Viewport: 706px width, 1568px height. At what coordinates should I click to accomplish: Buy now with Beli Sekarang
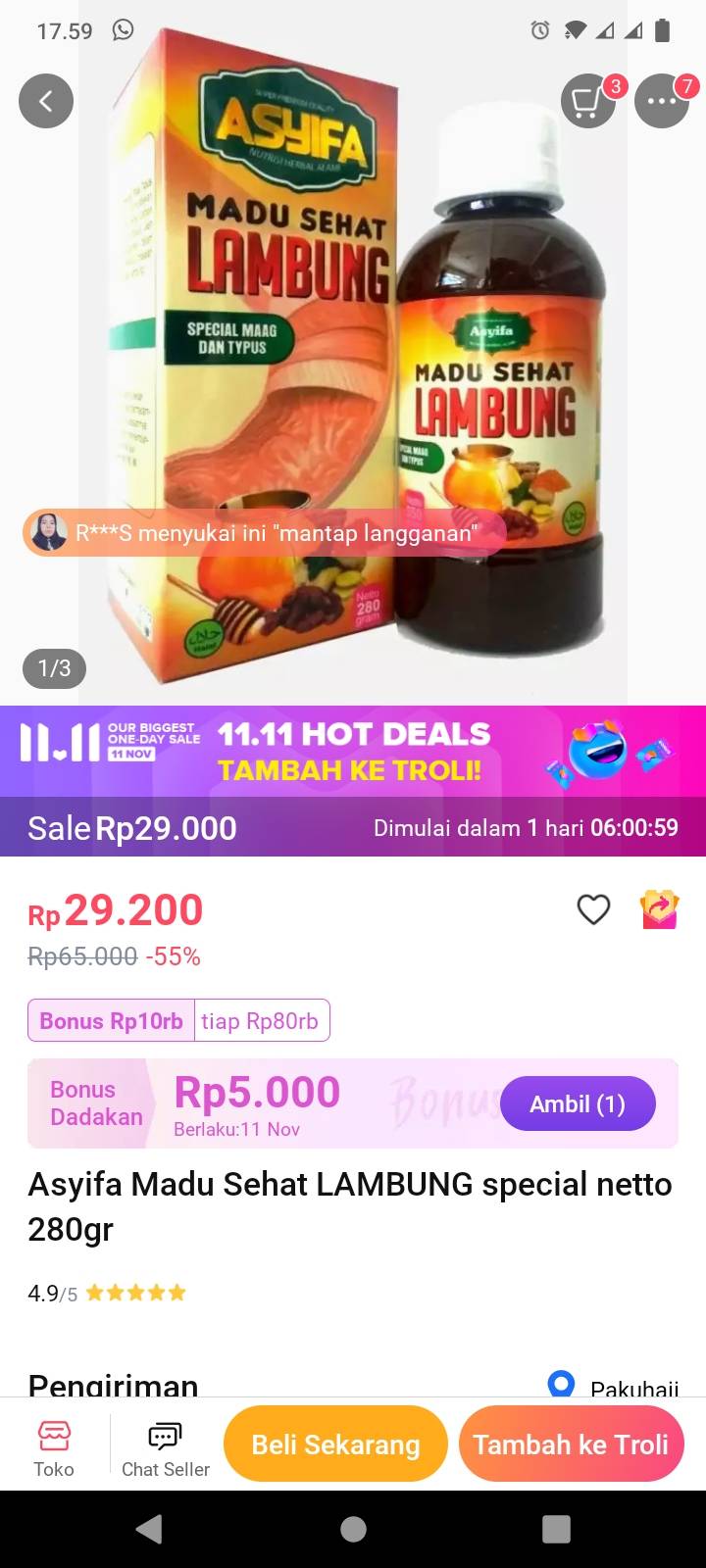tap(335, 1445)
